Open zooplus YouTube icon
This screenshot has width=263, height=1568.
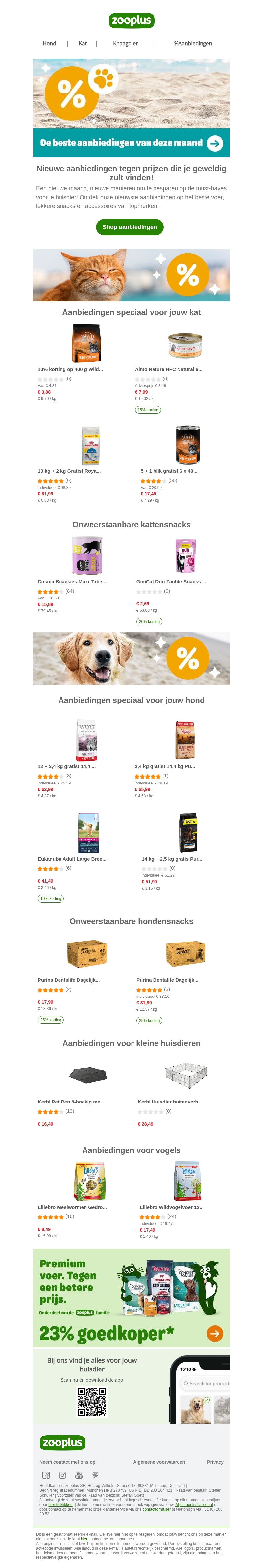[79, 1475]
